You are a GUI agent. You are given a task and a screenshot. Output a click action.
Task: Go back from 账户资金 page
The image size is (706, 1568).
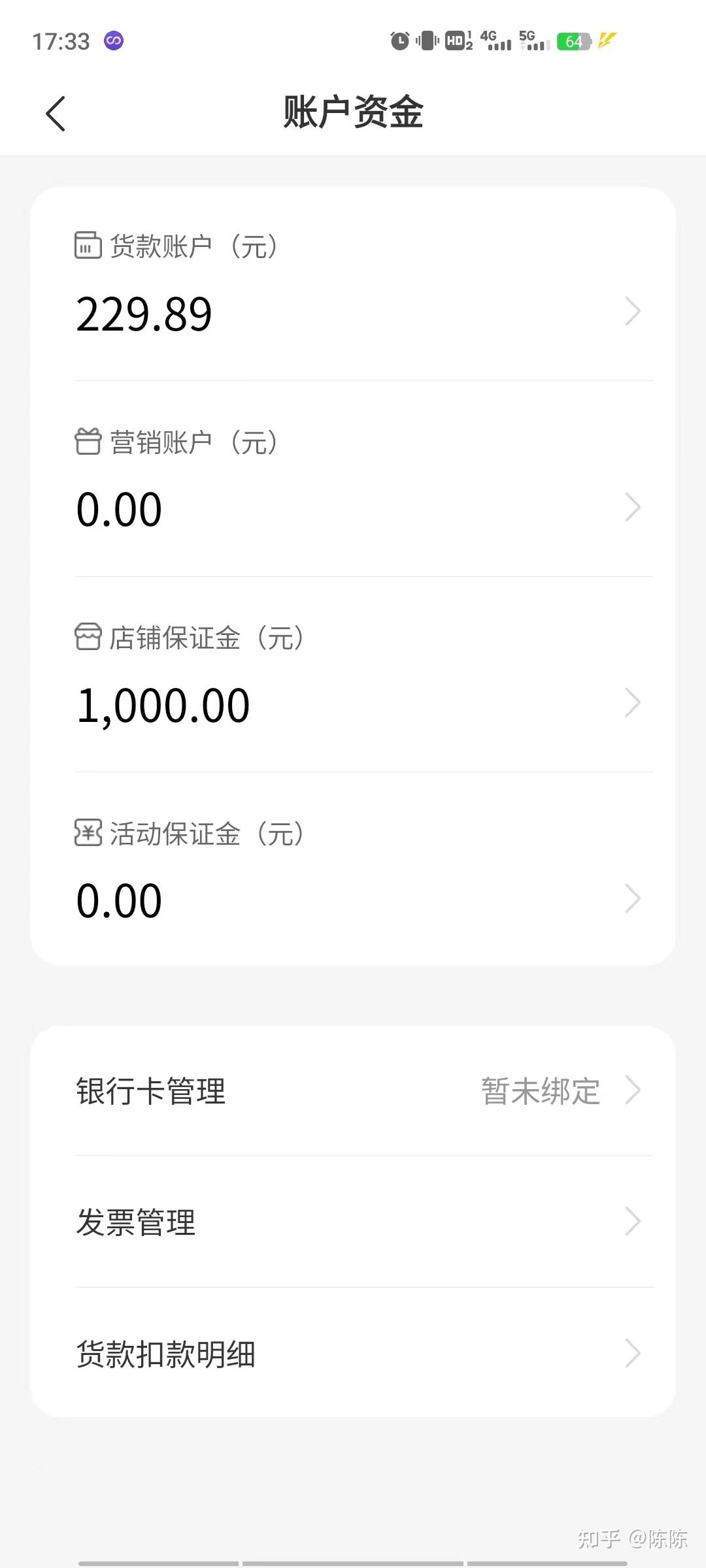[56, 114]
